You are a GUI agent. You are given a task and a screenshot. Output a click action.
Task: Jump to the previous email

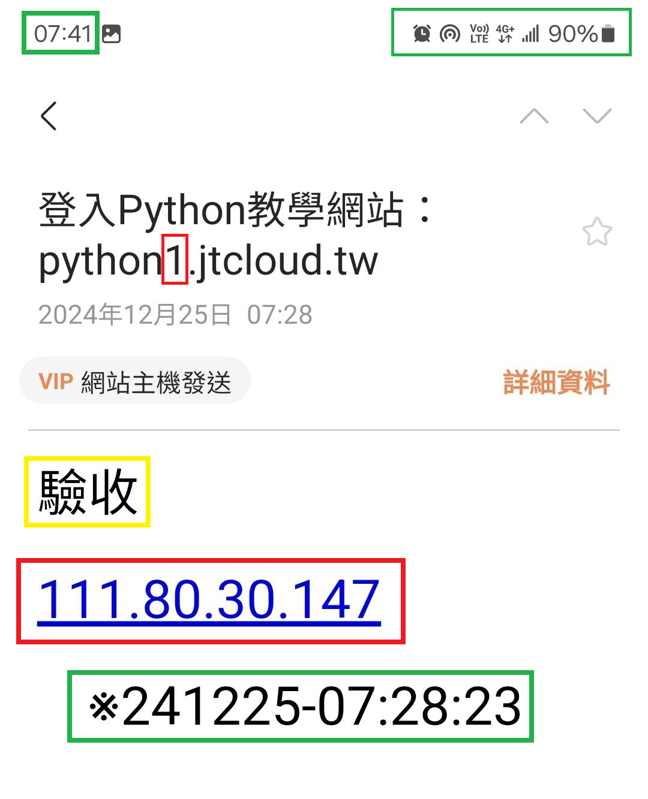click(534, 116)
